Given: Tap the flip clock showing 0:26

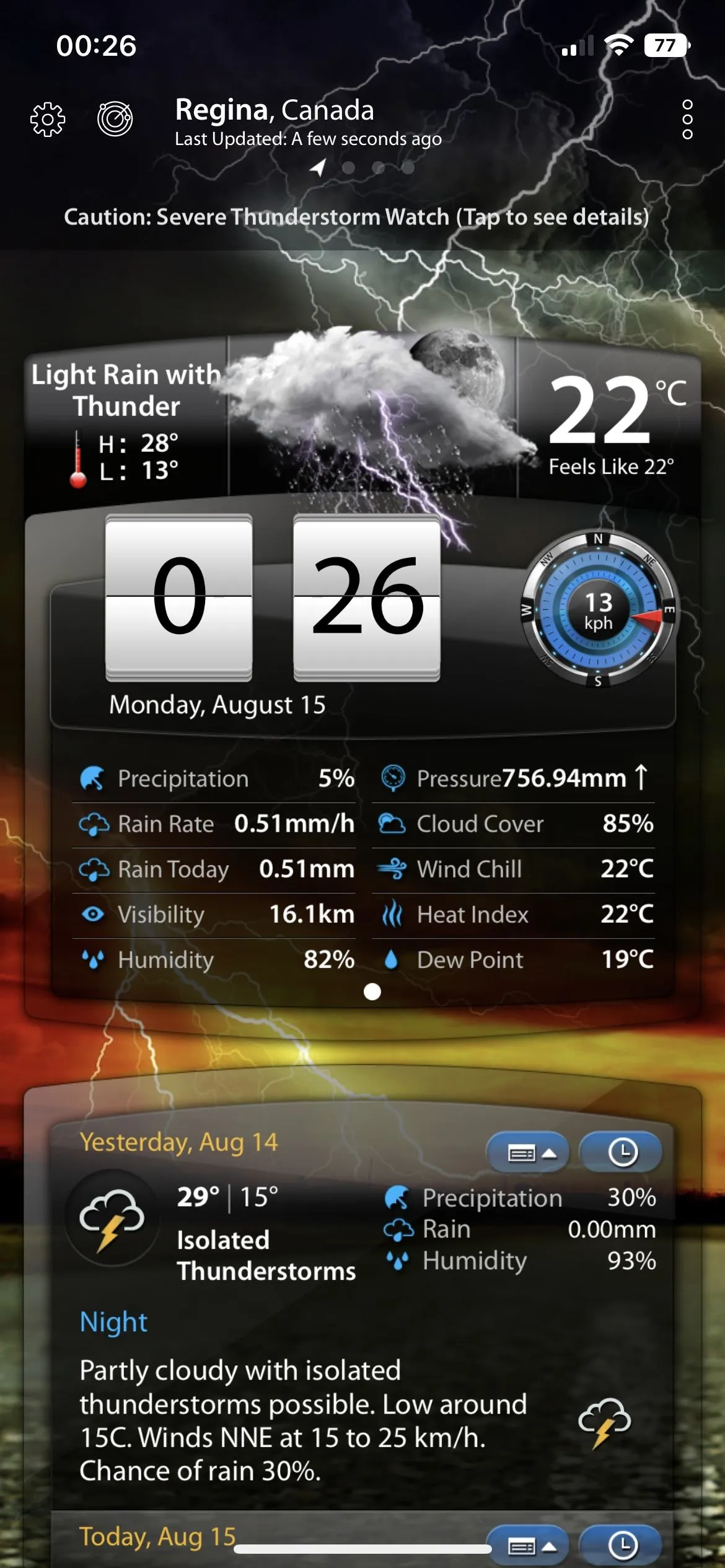Looking at the screenshot, I should [x=273, y=596].
